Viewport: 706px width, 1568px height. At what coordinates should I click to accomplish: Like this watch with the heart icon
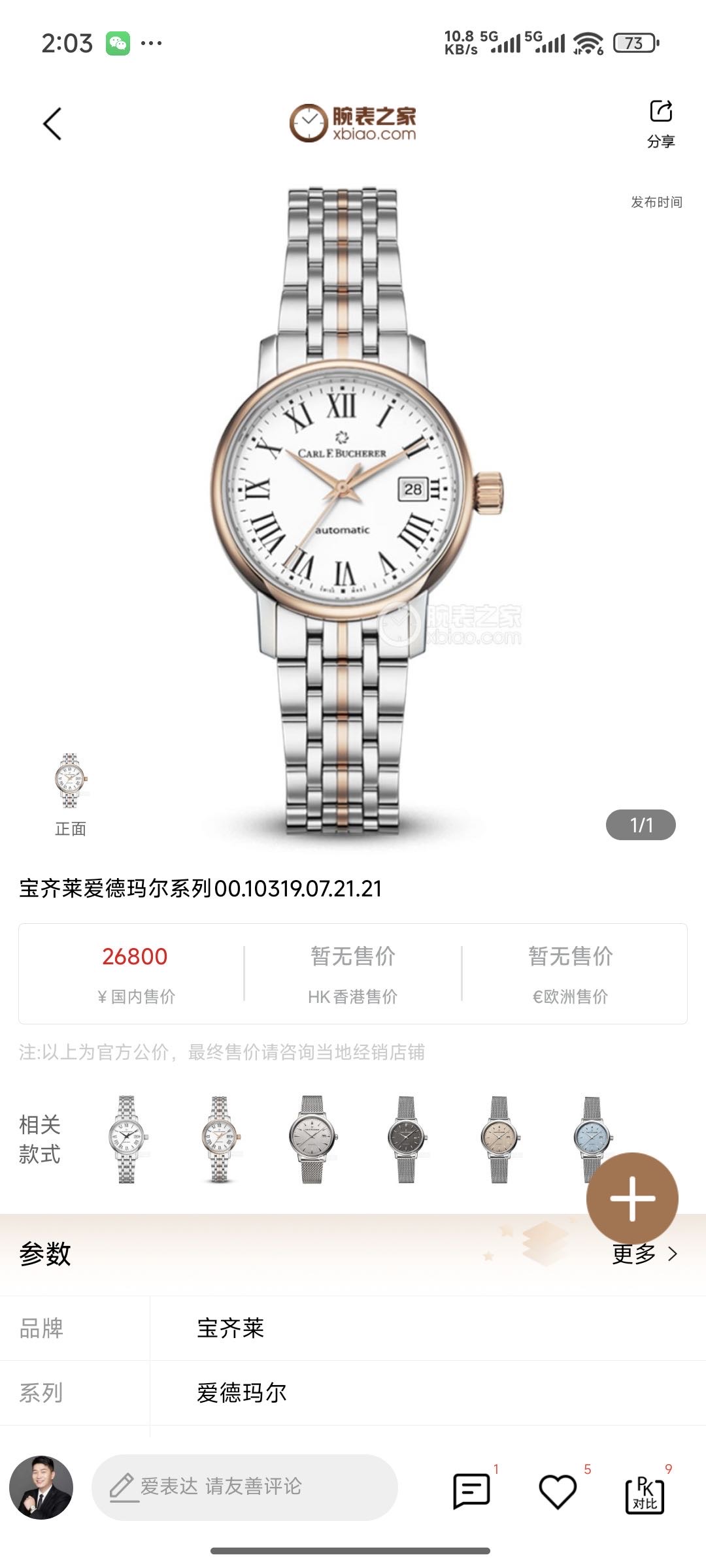tap(558, 1491)
